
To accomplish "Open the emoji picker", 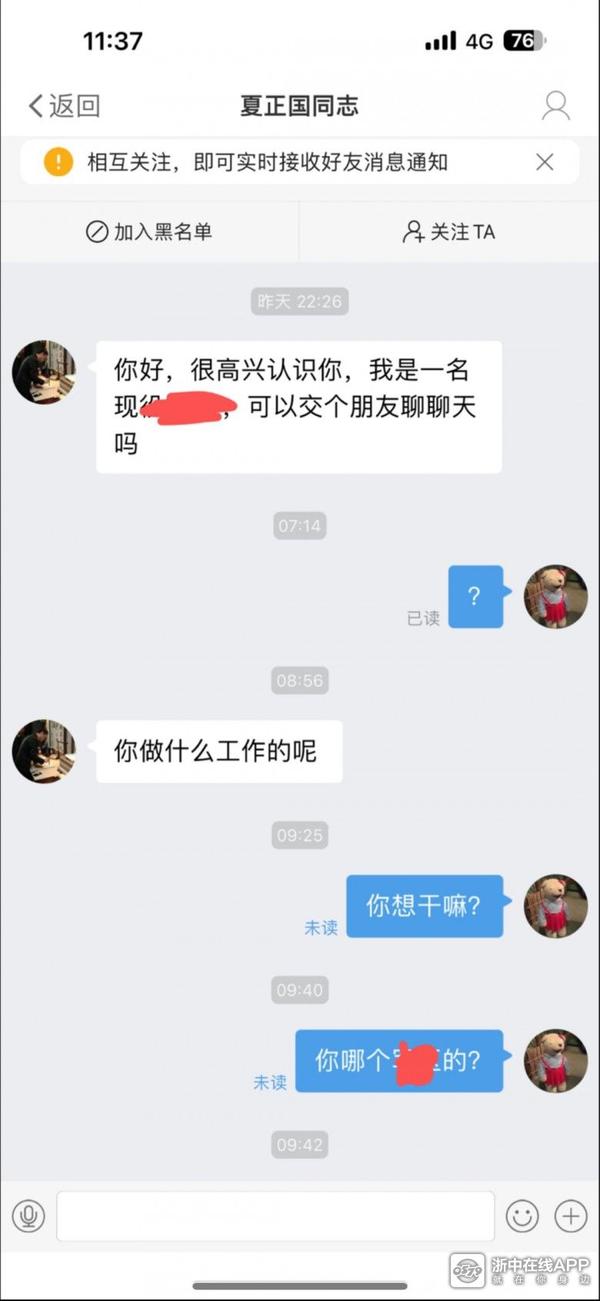I will pyautogui.click(x=522, y=1216).
